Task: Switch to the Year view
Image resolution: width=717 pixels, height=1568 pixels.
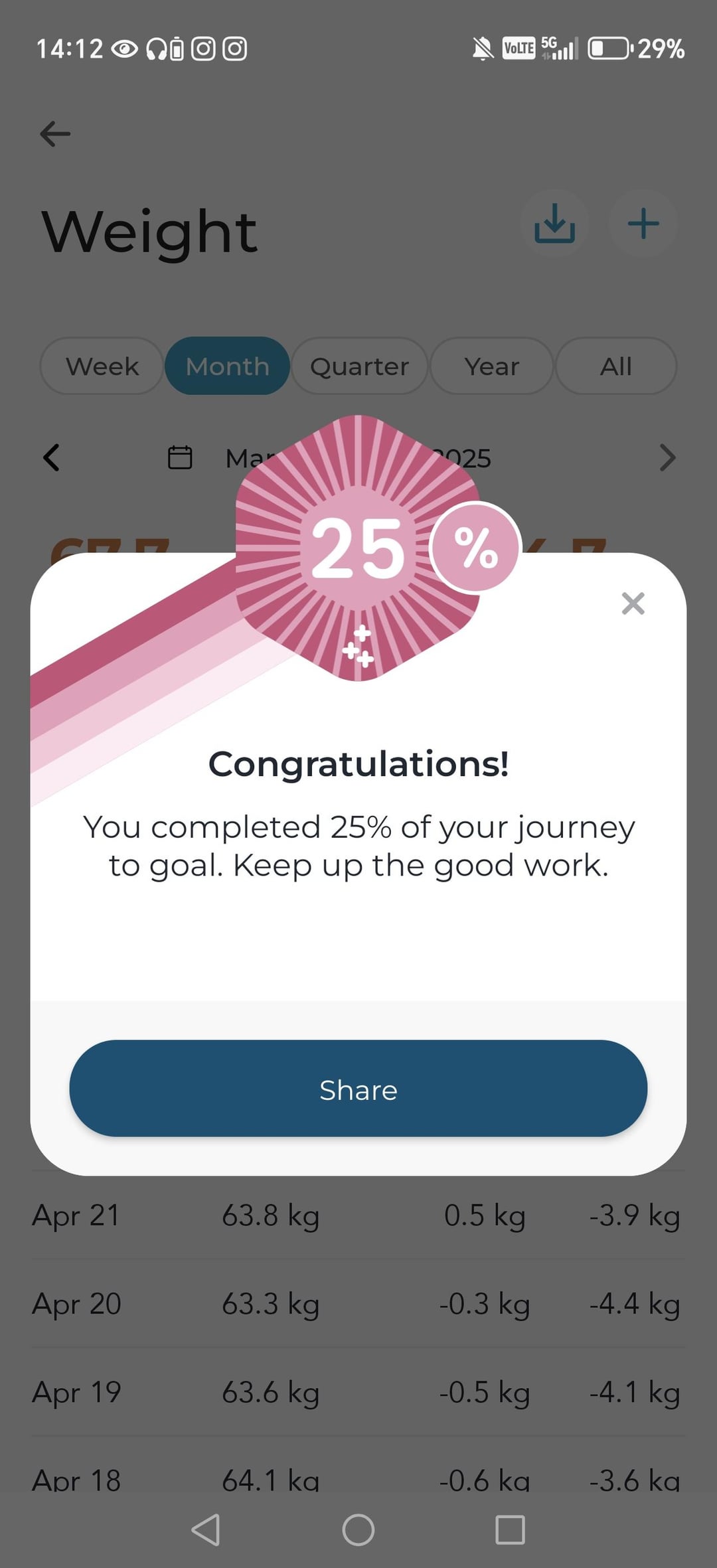Action: coord(491,366)
